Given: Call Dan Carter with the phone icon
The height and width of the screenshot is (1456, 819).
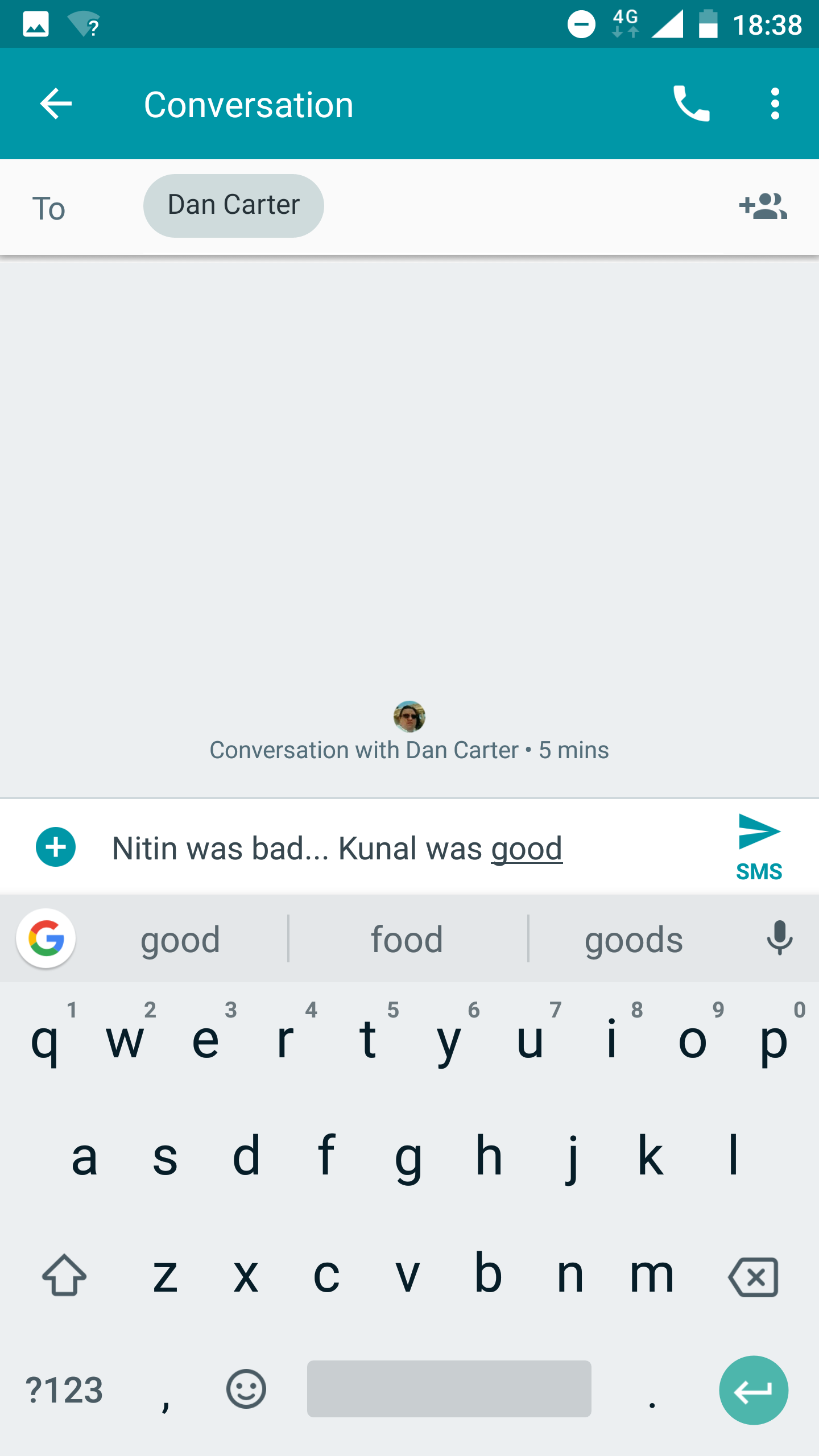Looking at the screenshot, I should 692,104.
